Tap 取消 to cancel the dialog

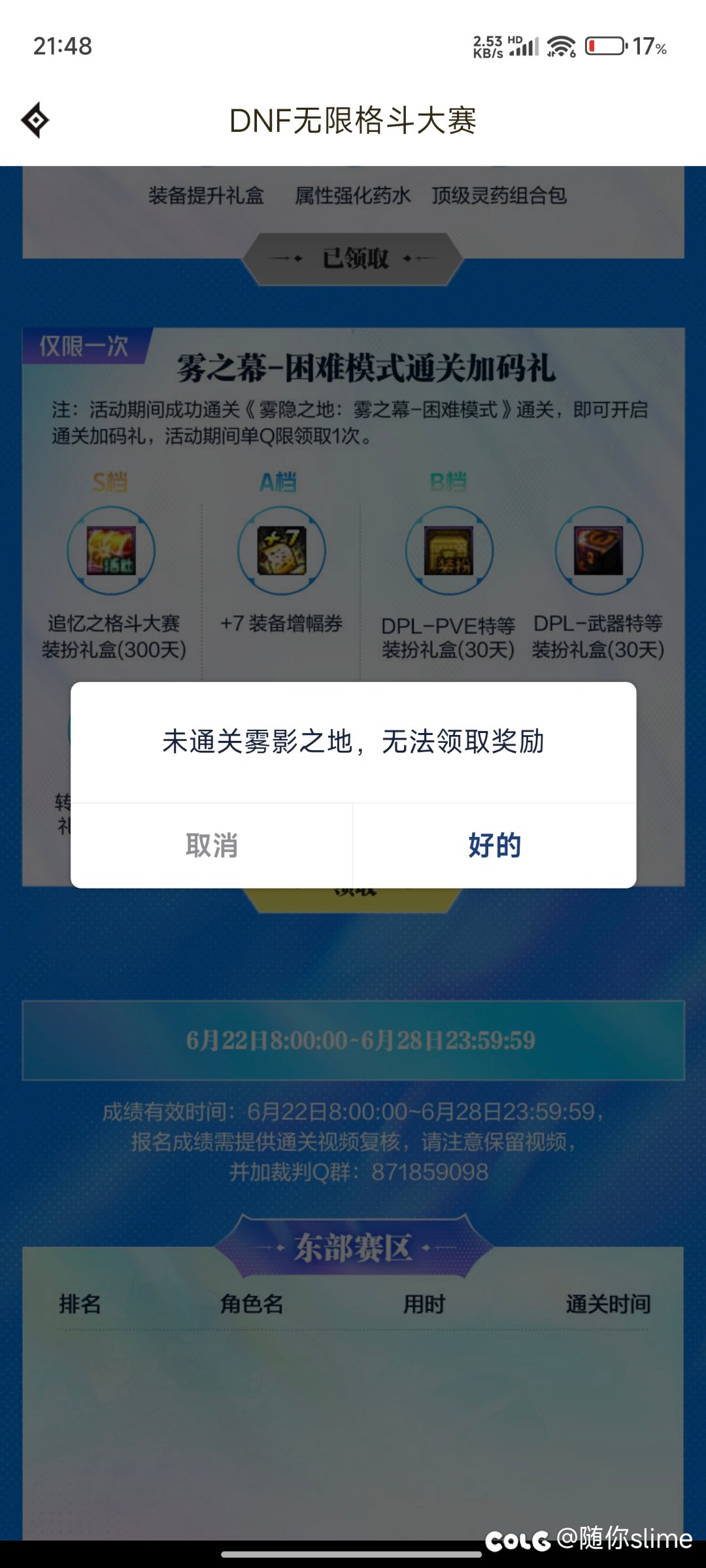(x=212, y=844)
